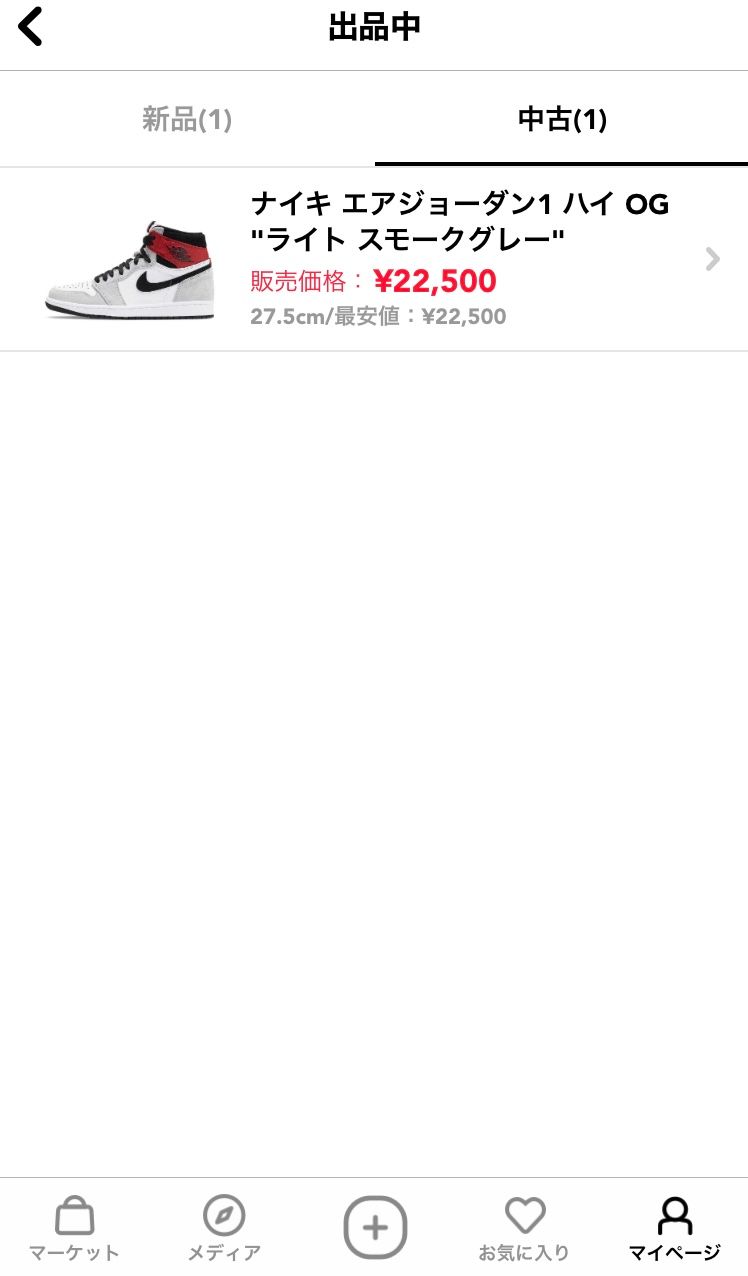Open the お気に入り favorites tab
This screenshot has height=1276, width=748.
coord(524,1229)
